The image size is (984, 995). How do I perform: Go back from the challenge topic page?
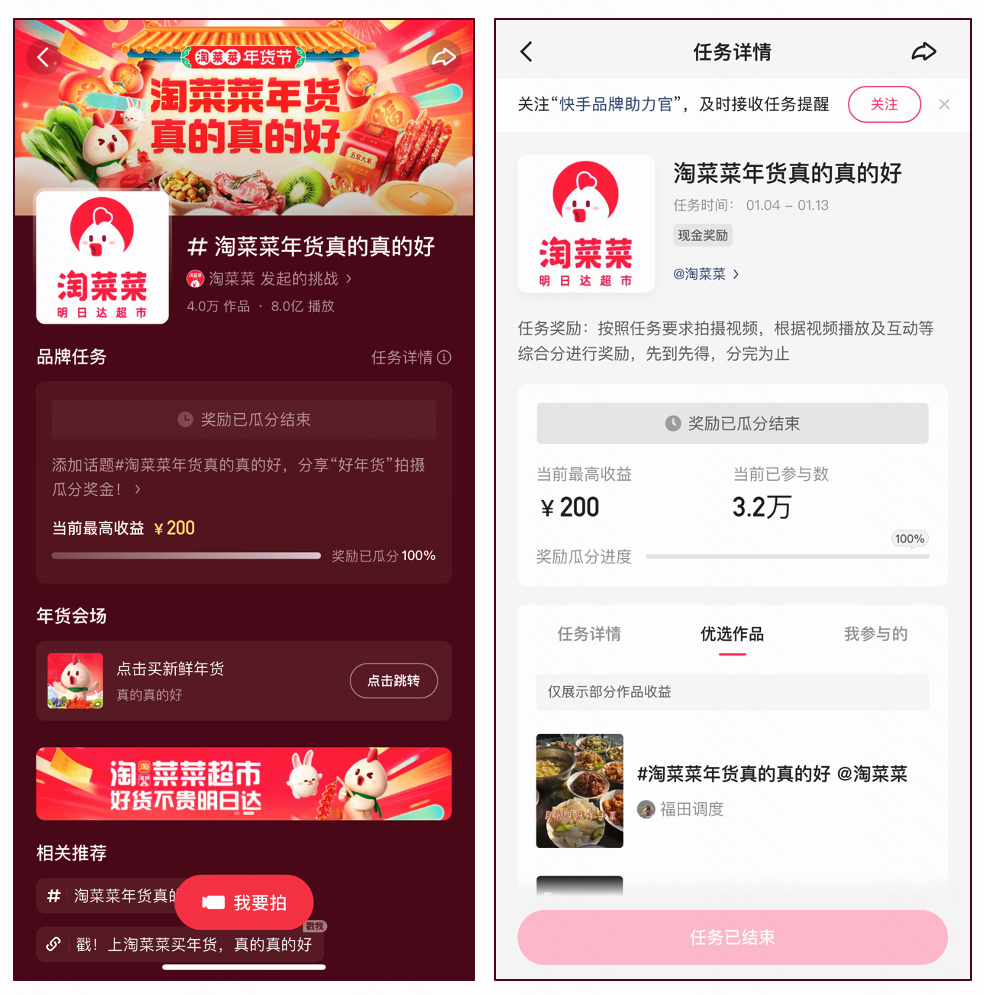pyautogui.click(x=43, y=58)
